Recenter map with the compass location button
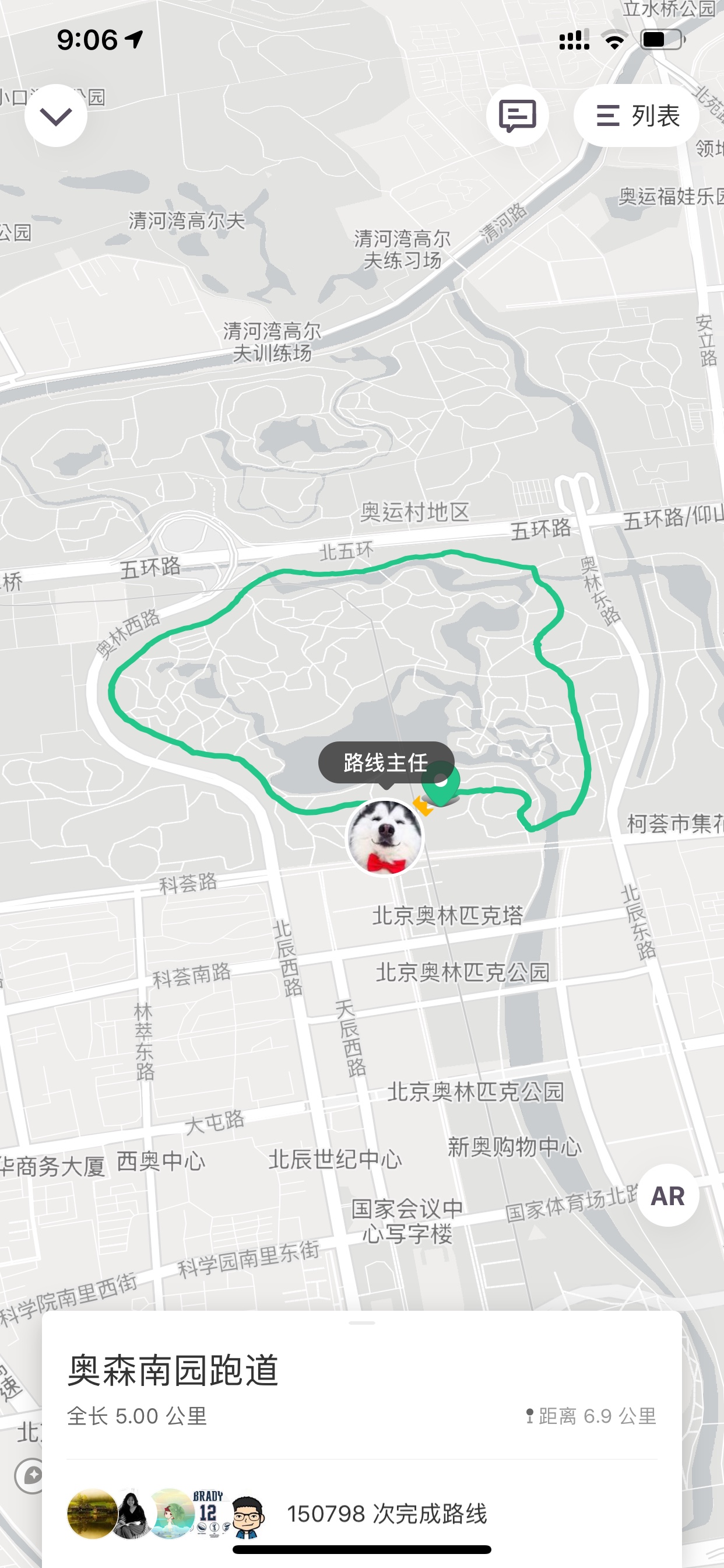The width and height of the screenshot is (724, 1568). pyautogui.click(x=29, y=1475)
